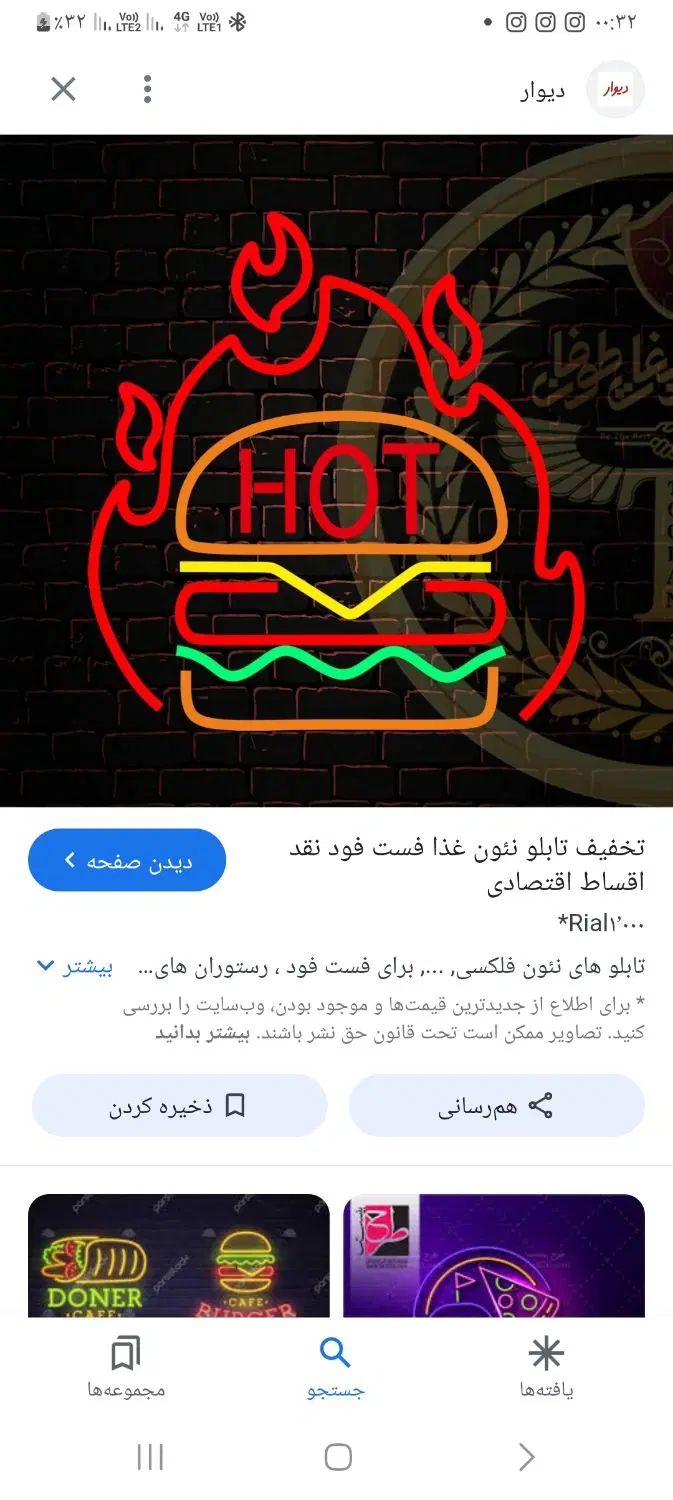Viewport: 673px width, 1500px height.
Task: Switch to the جستجو search tab
Action: tap(336, 1368)
